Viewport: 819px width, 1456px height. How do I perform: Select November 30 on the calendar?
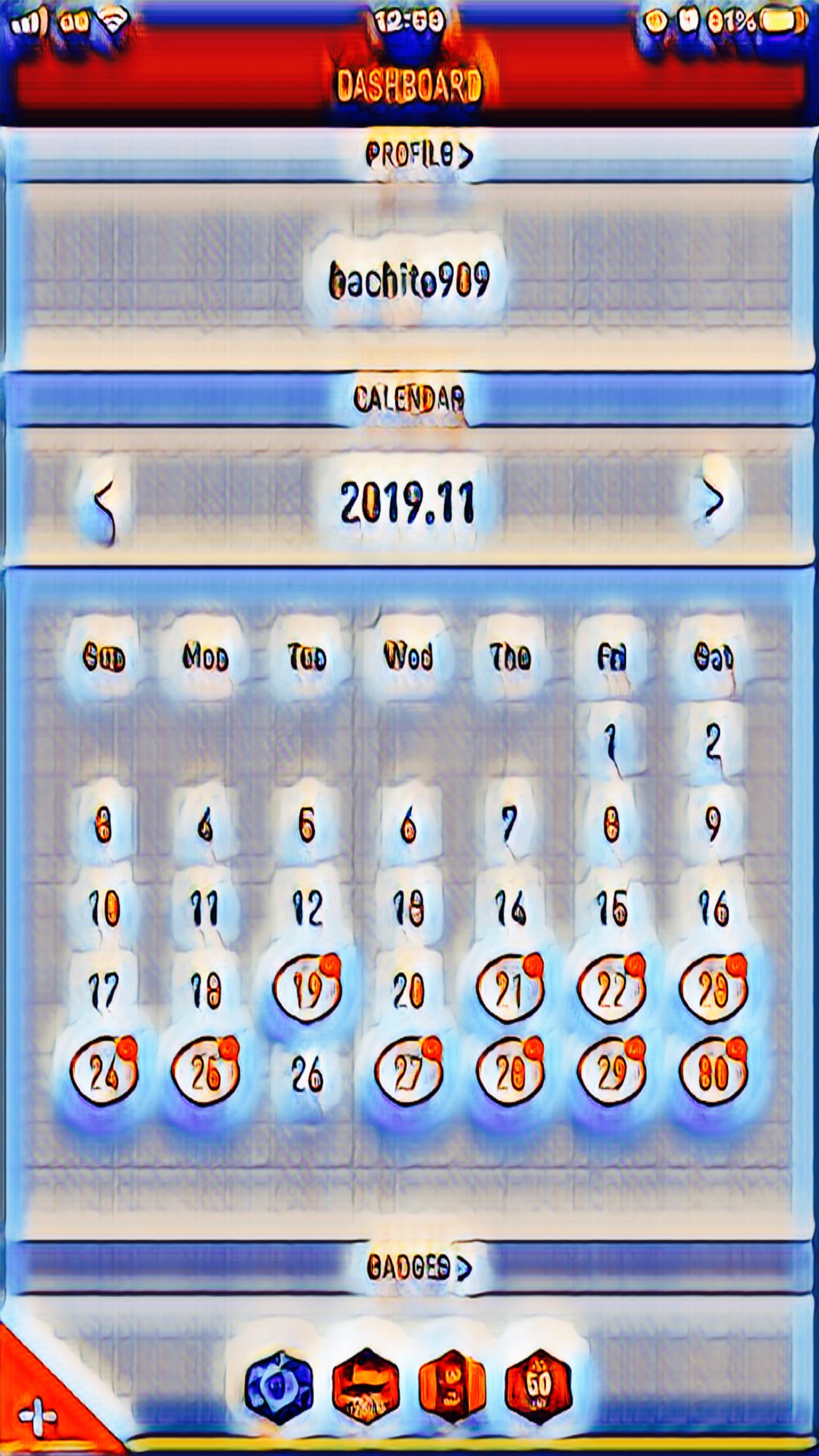[713, 1072]
